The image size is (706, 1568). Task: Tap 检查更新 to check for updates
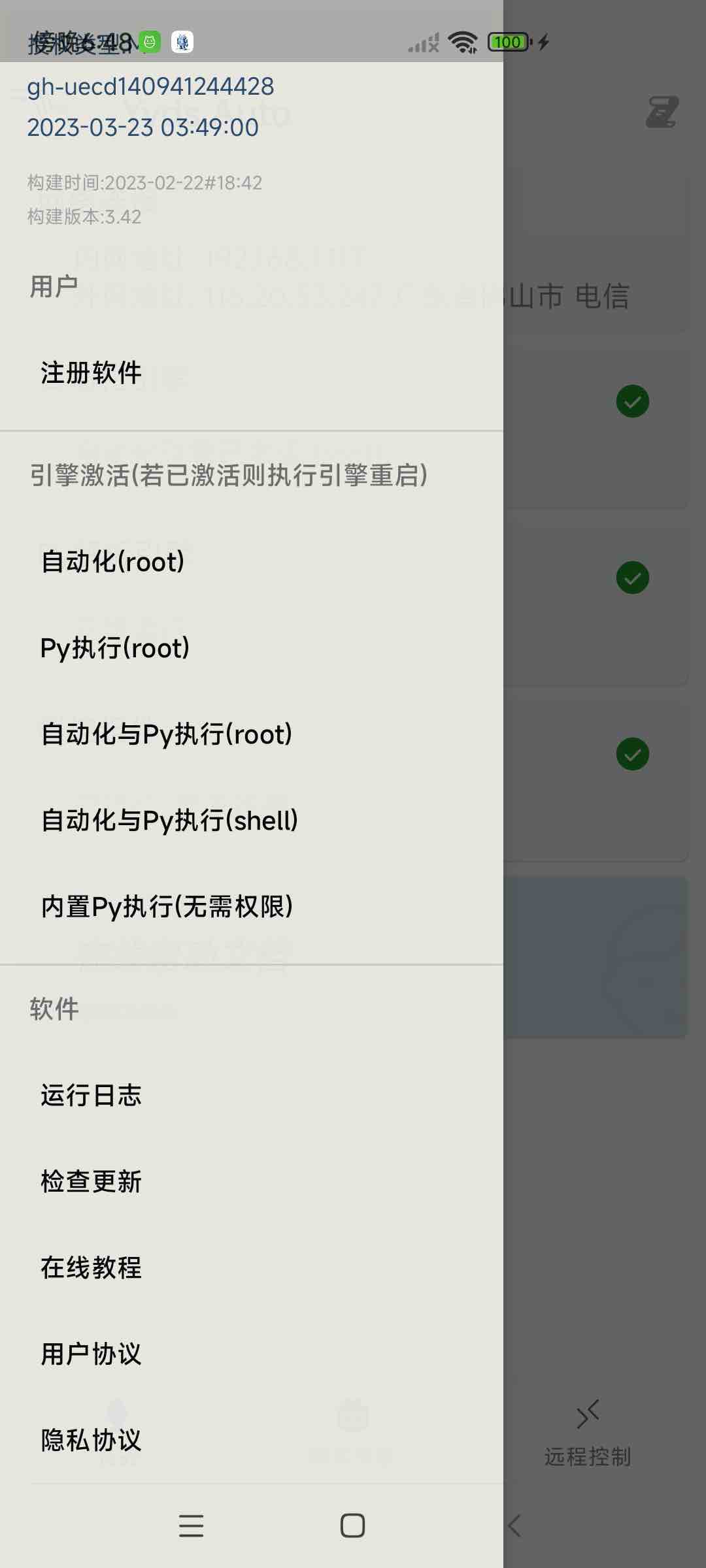[x=252, y=1181]
